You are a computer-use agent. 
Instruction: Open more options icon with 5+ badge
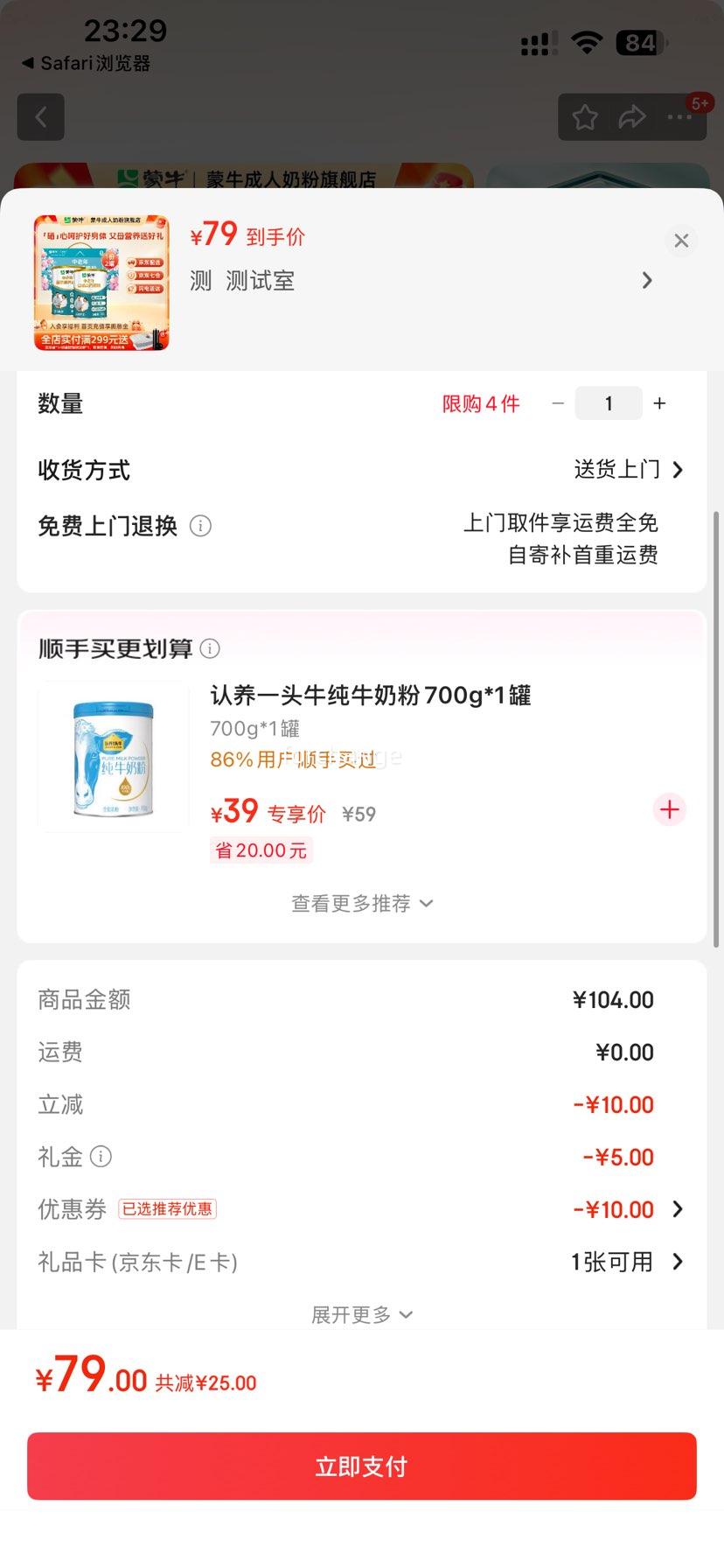pos(681,116)
